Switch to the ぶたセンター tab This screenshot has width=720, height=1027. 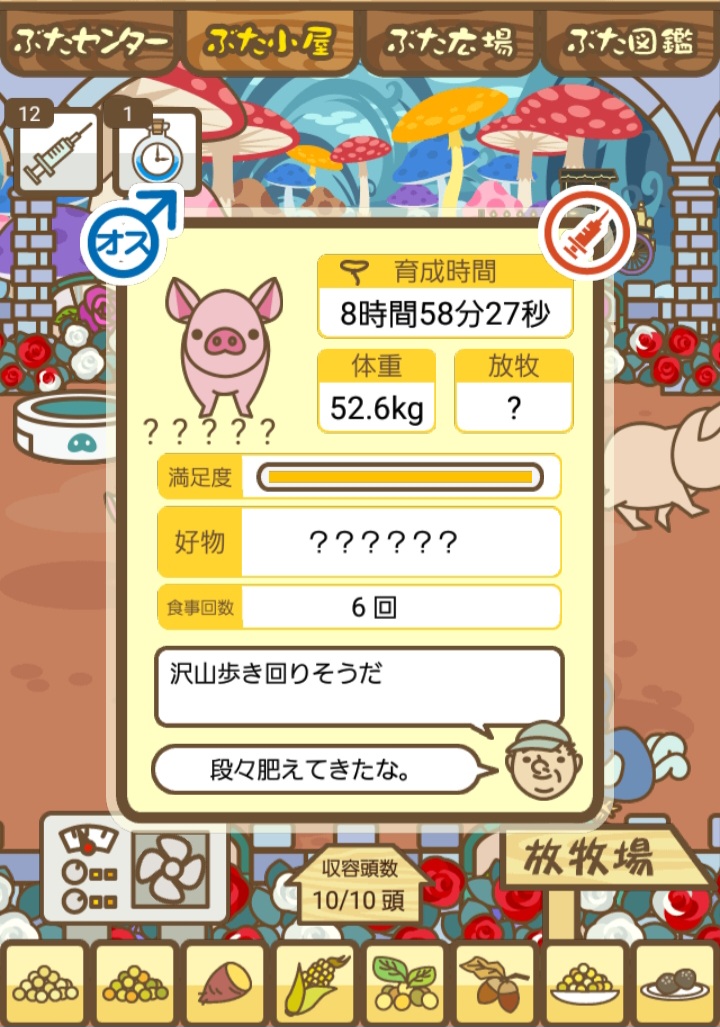(90, 41)
